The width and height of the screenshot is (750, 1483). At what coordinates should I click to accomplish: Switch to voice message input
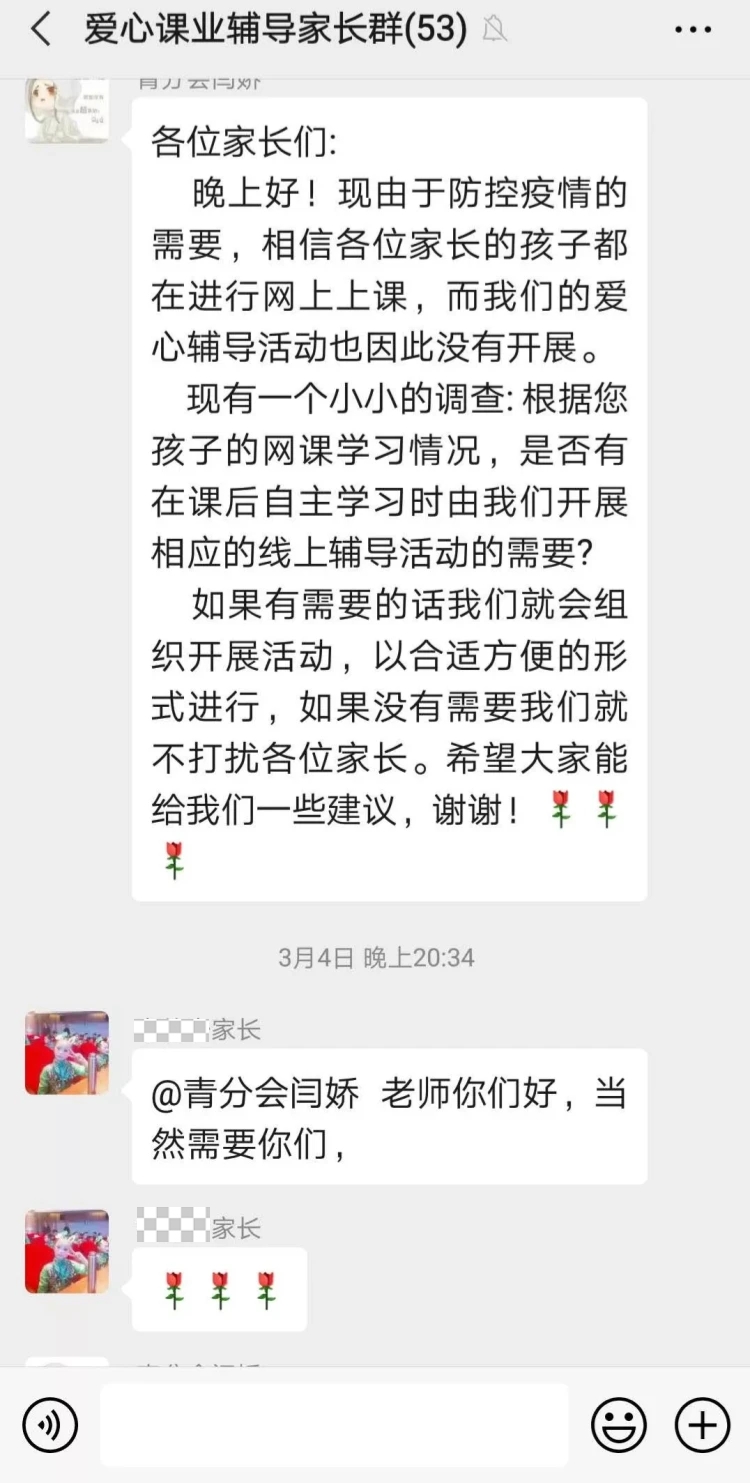pos(50,1424)
